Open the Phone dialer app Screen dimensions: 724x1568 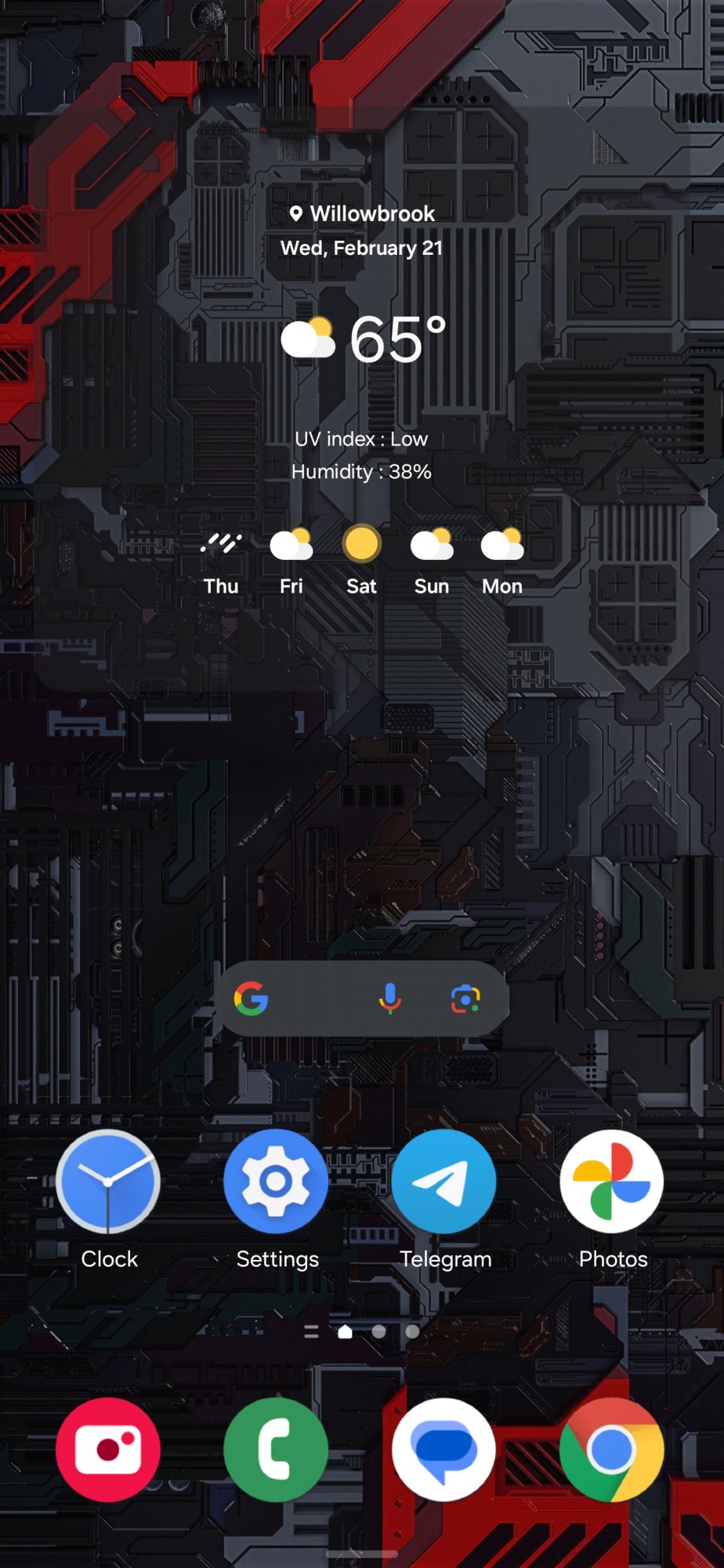(276, 1450)
